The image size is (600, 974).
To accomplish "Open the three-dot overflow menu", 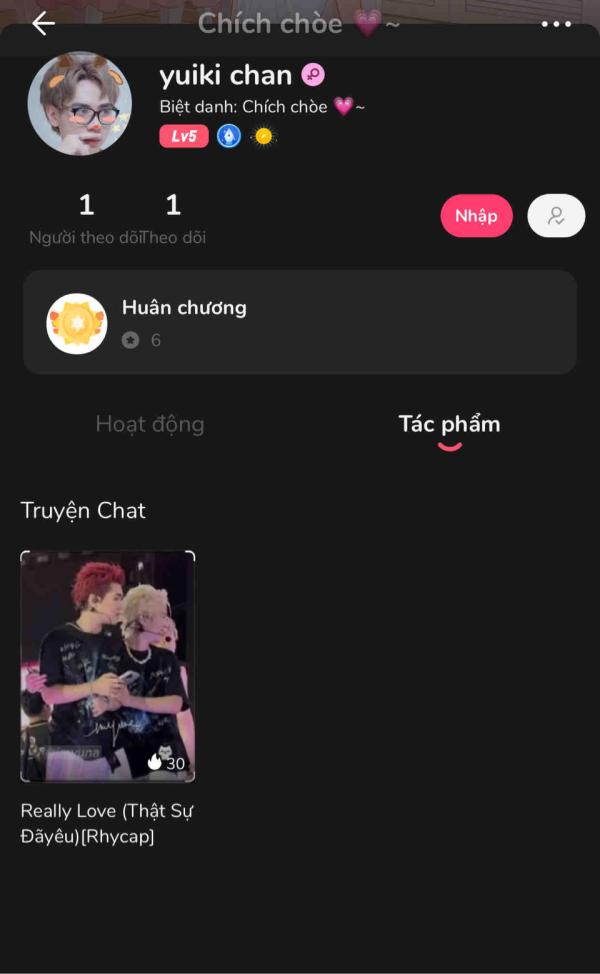I will pyautogui.click(x=556, y=24).
